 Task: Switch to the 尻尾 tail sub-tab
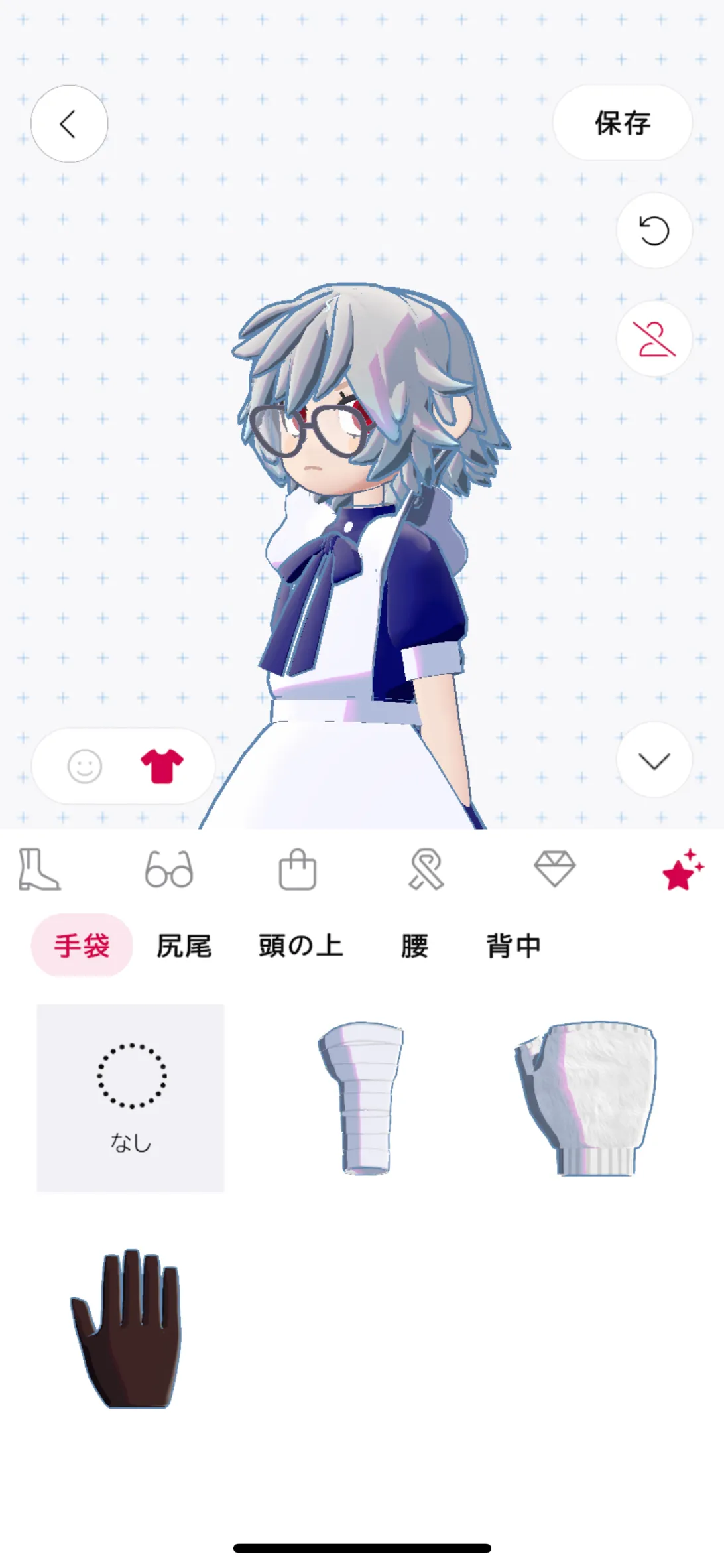(184, 945)
